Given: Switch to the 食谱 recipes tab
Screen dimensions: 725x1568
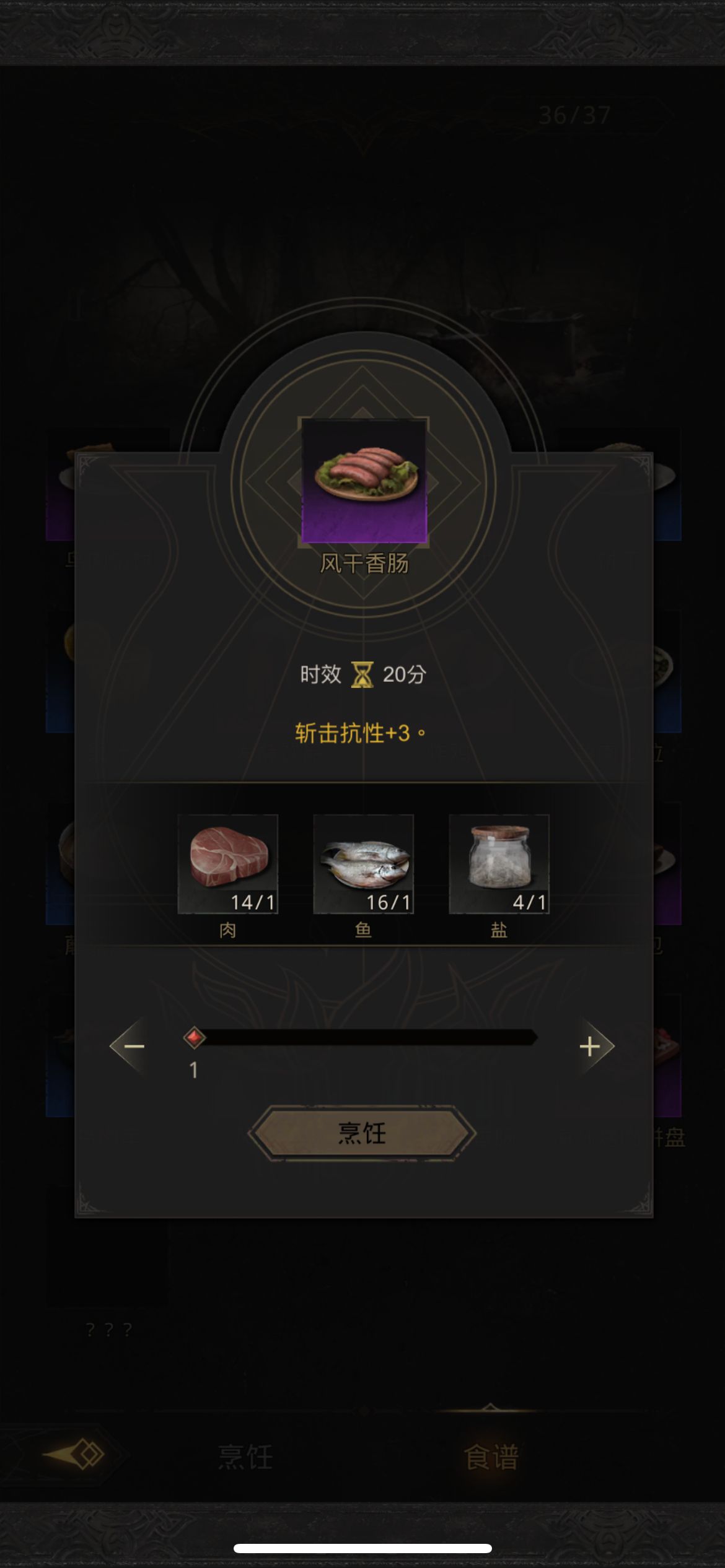Looking at the screenshot, I should pos(491,1457).
